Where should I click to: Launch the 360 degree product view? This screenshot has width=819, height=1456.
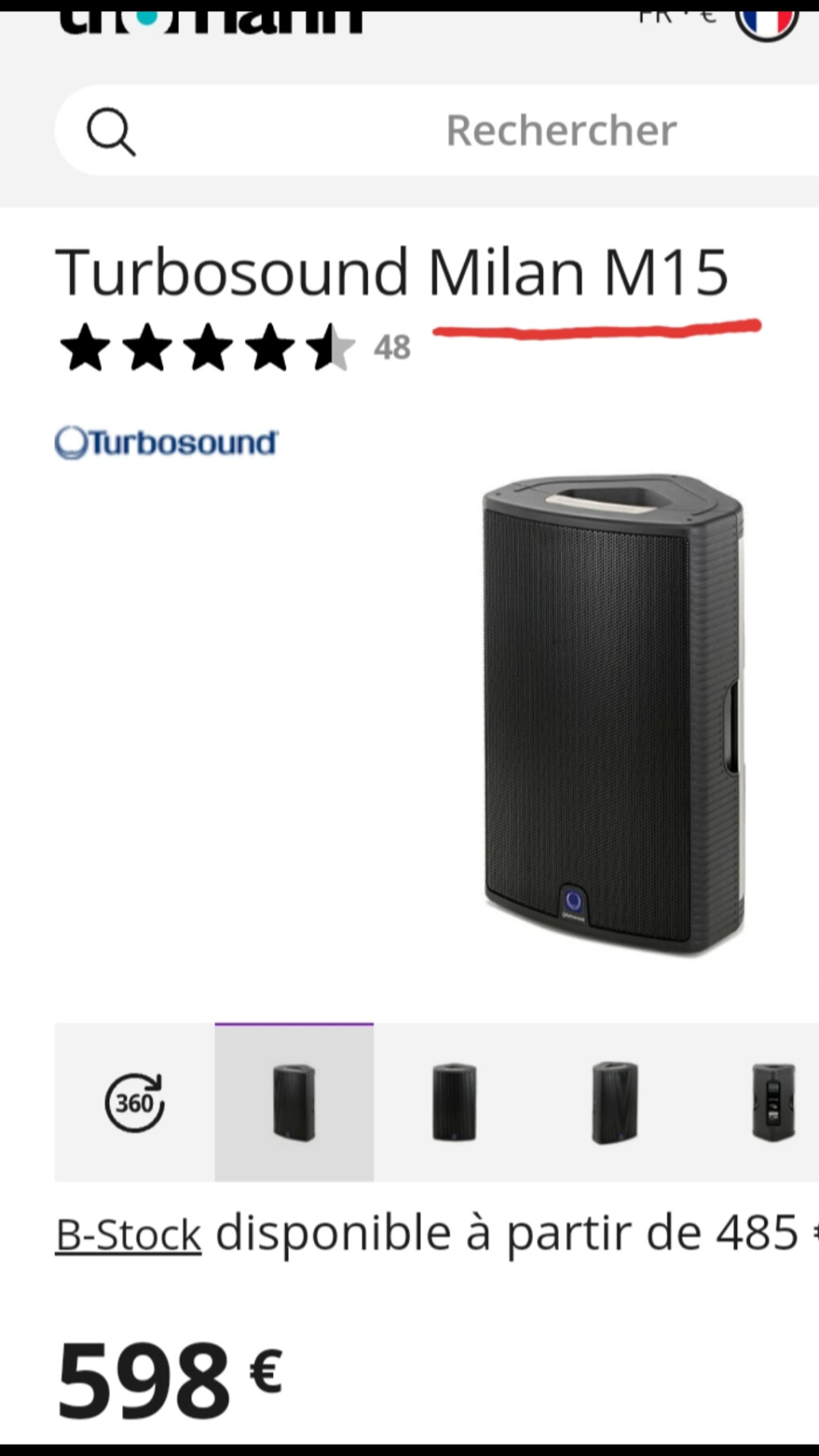134,1102
